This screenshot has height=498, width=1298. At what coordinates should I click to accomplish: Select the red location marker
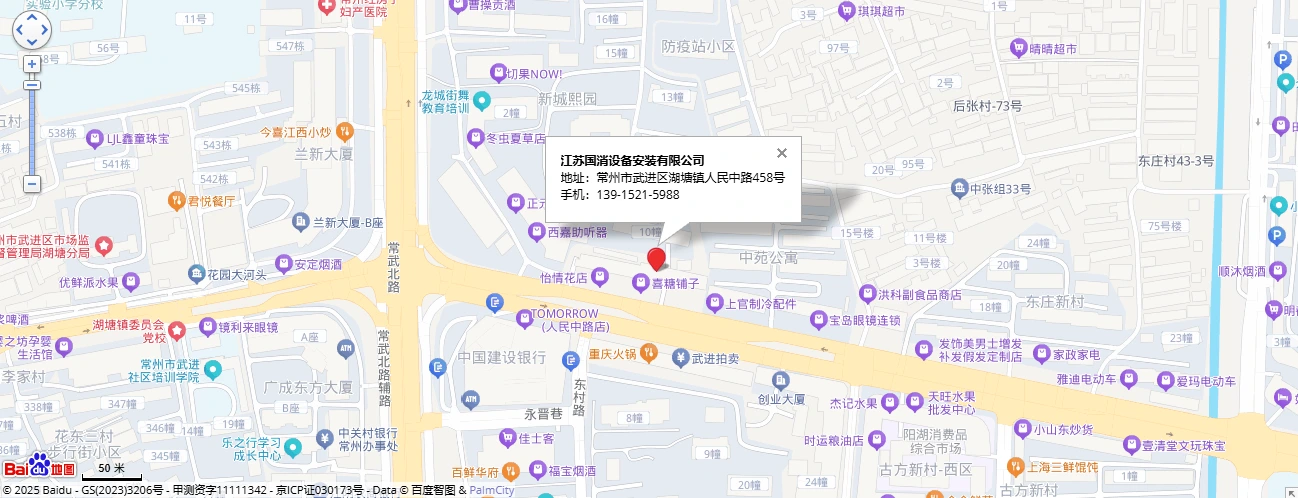656,258
